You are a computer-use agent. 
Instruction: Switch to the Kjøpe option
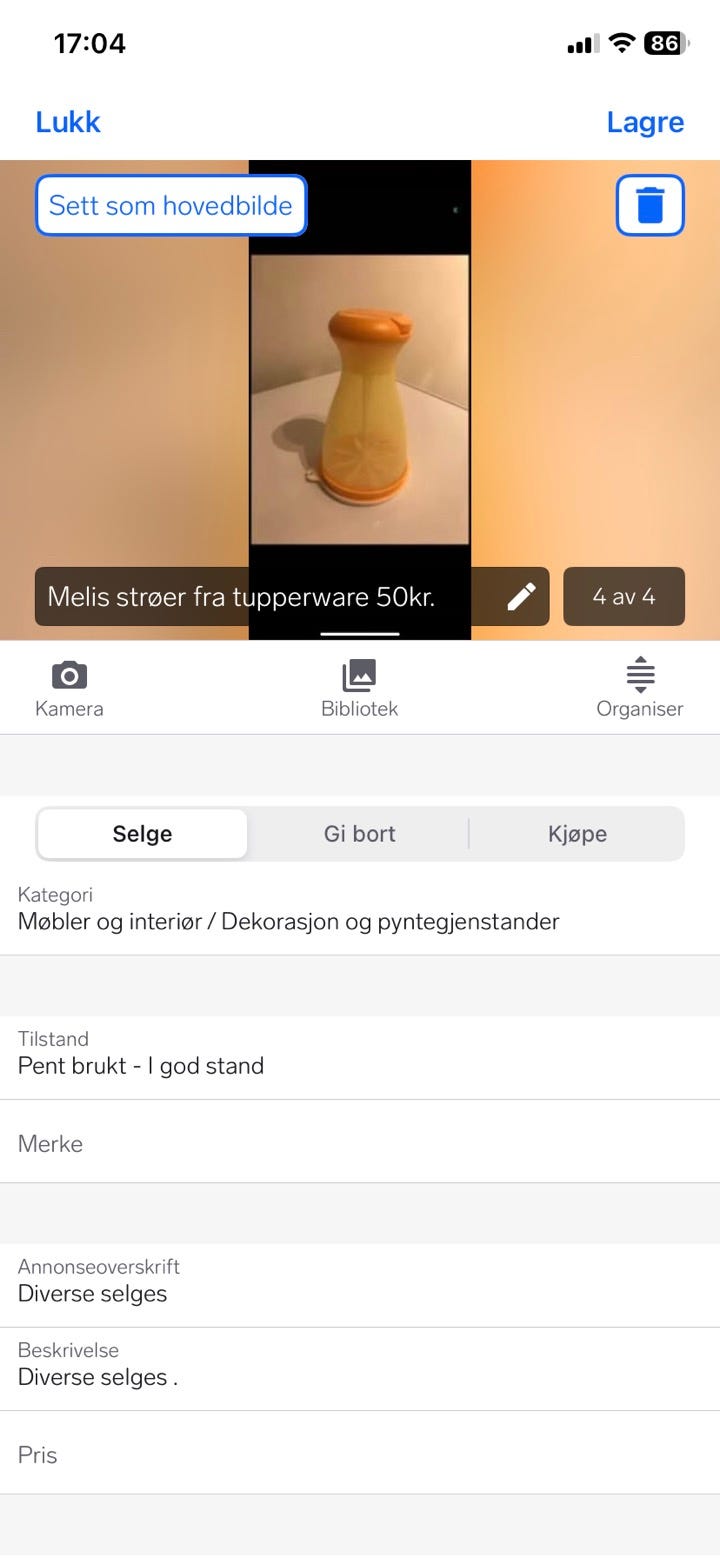tap(577, 834)
